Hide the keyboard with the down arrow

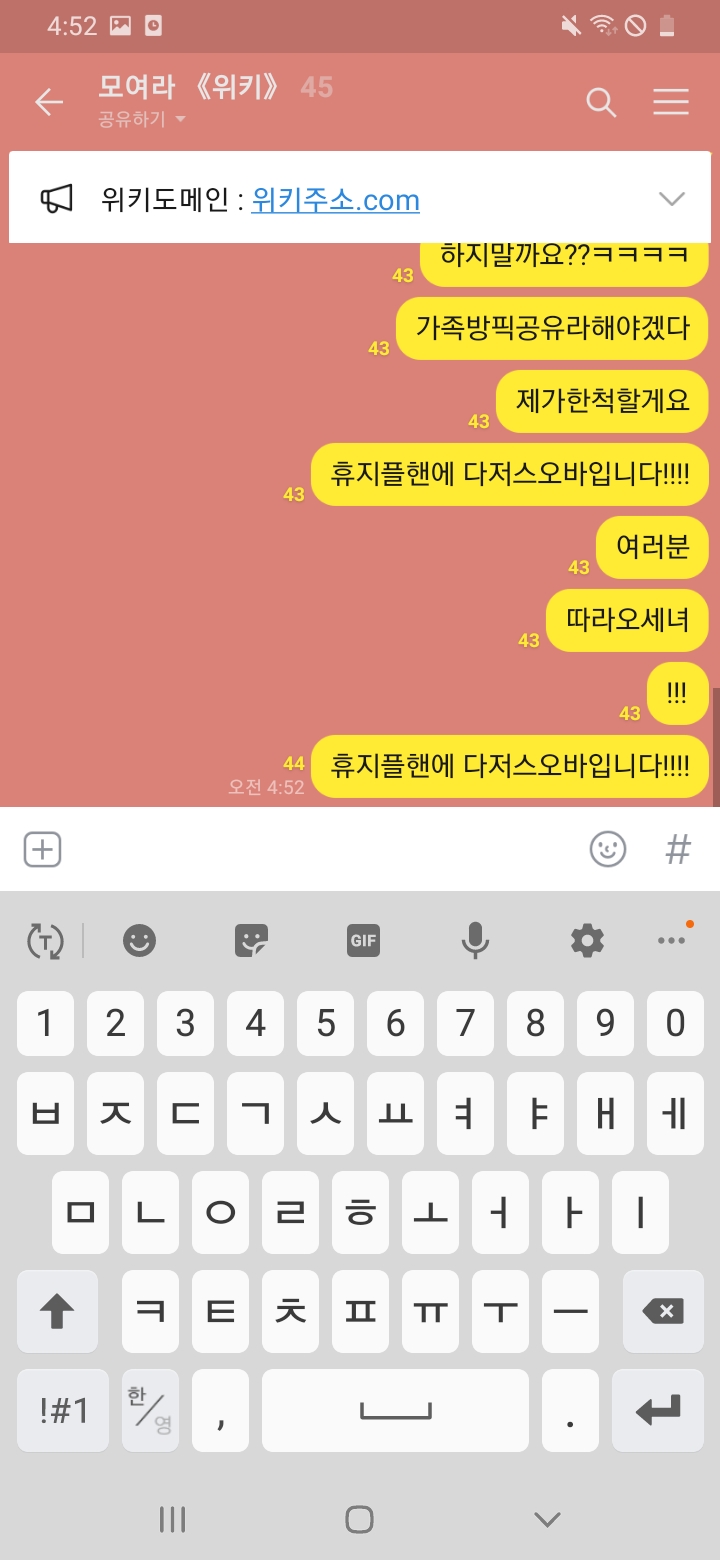pos(547,1519)
